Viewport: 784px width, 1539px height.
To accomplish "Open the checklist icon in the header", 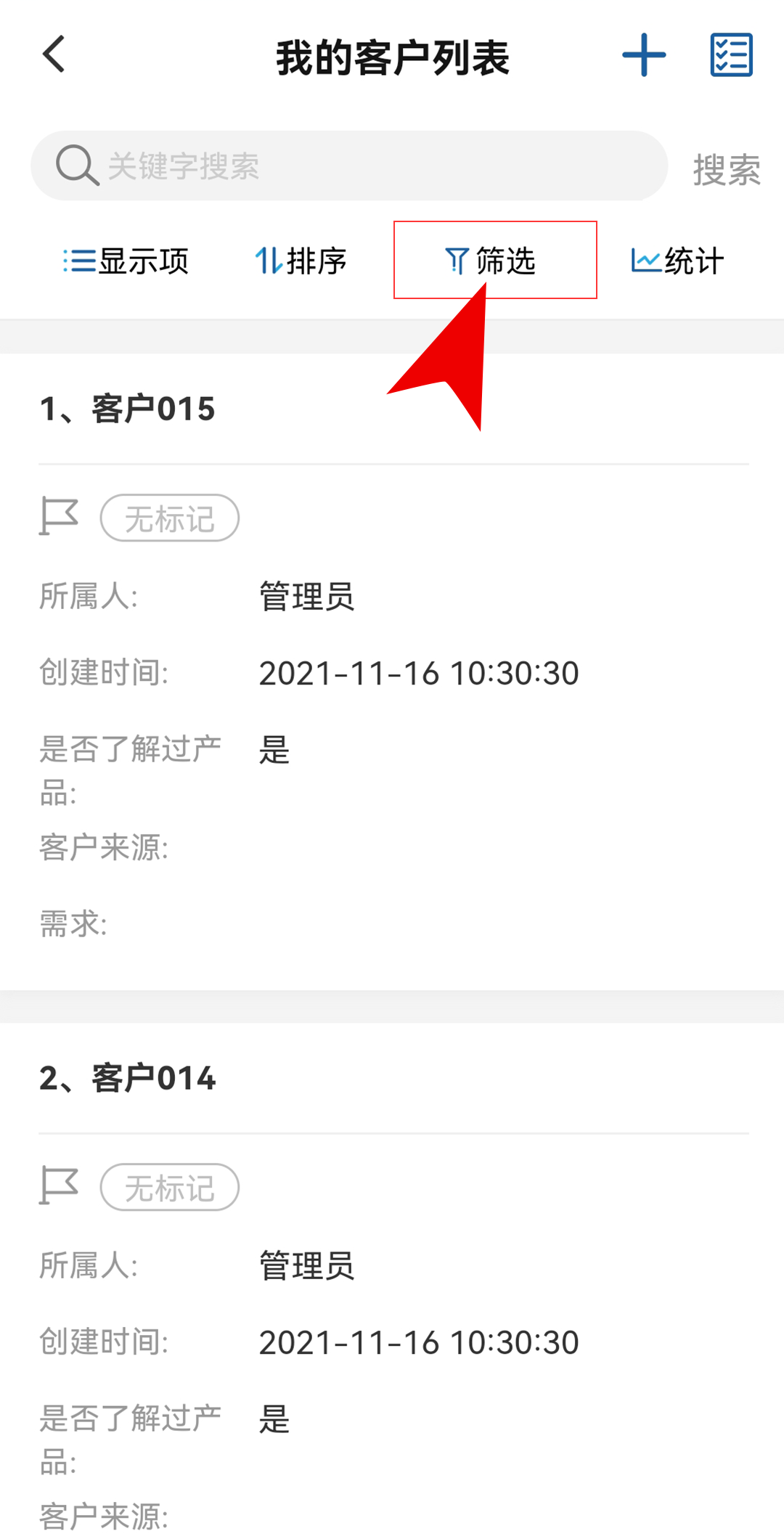I will pyautogui.click(x=731, y=55).
